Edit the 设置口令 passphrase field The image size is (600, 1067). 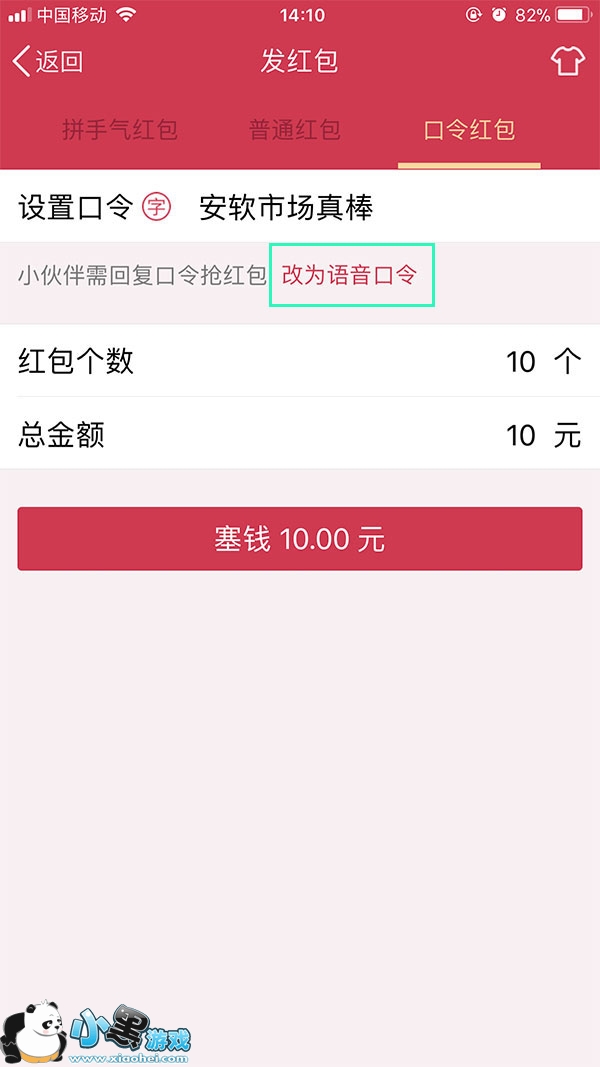click(380, 208)
